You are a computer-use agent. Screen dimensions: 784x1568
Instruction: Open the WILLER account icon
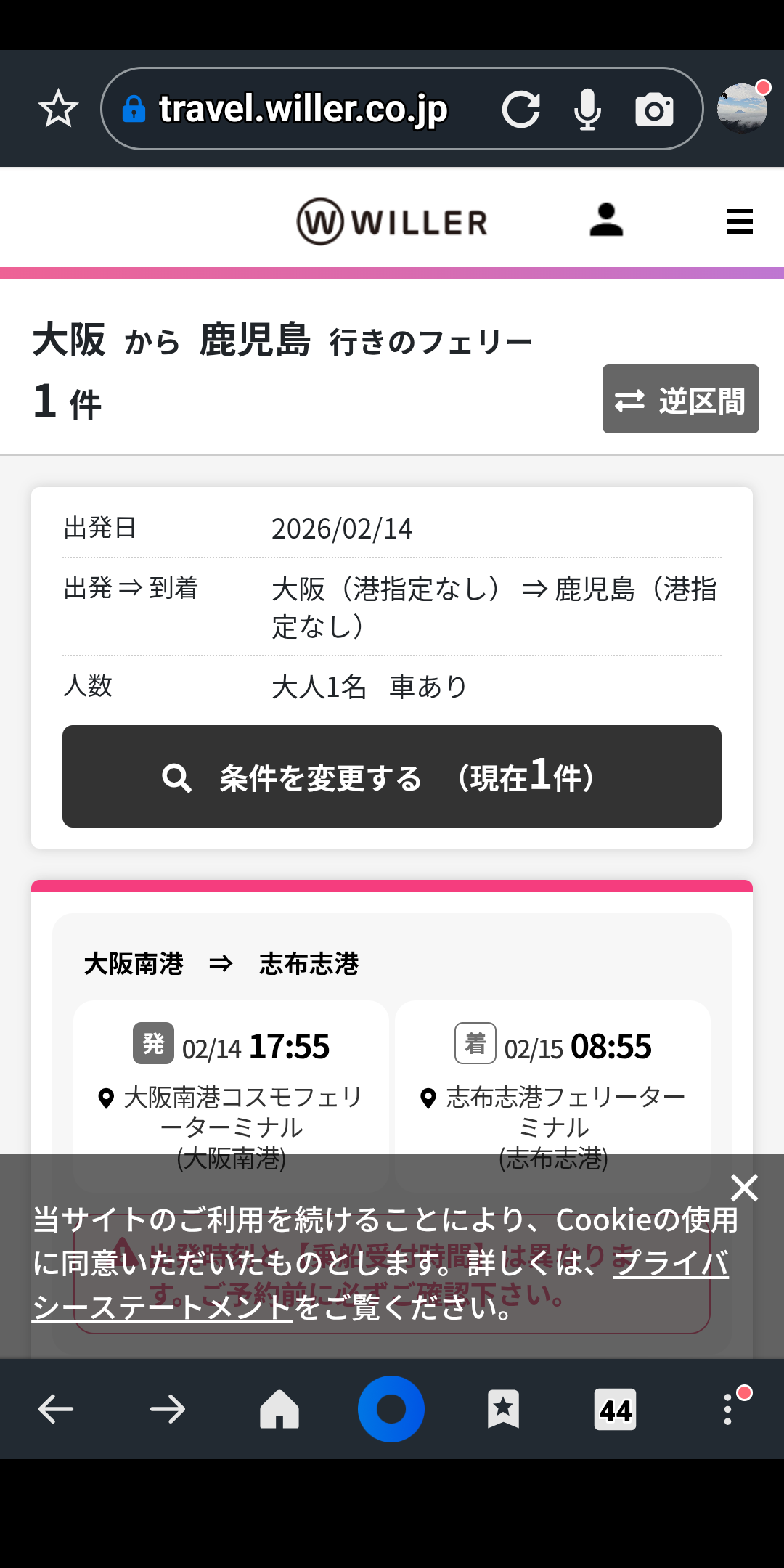pyautogui.click(x=606, y=220)
